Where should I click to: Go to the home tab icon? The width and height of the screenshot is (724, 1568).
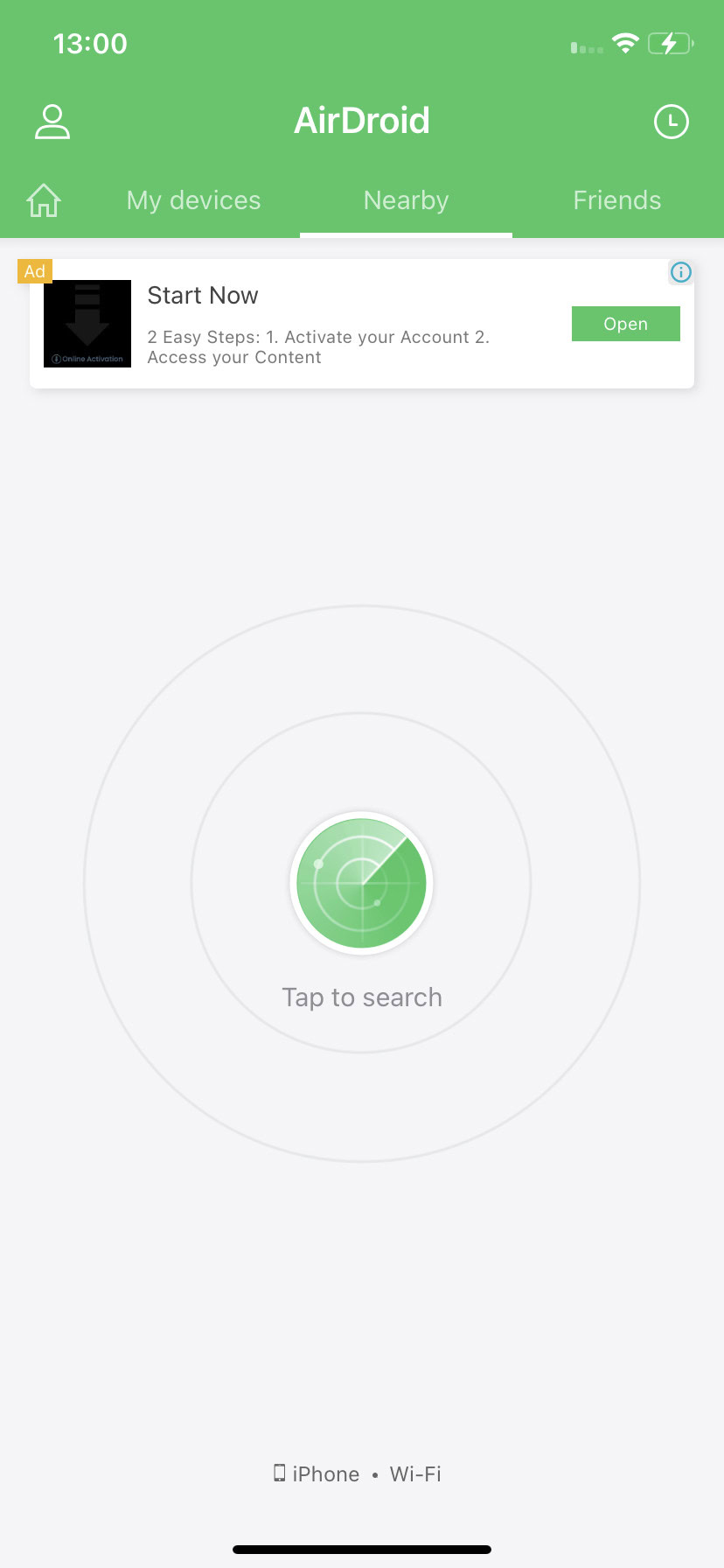click(x=44, y=200)
